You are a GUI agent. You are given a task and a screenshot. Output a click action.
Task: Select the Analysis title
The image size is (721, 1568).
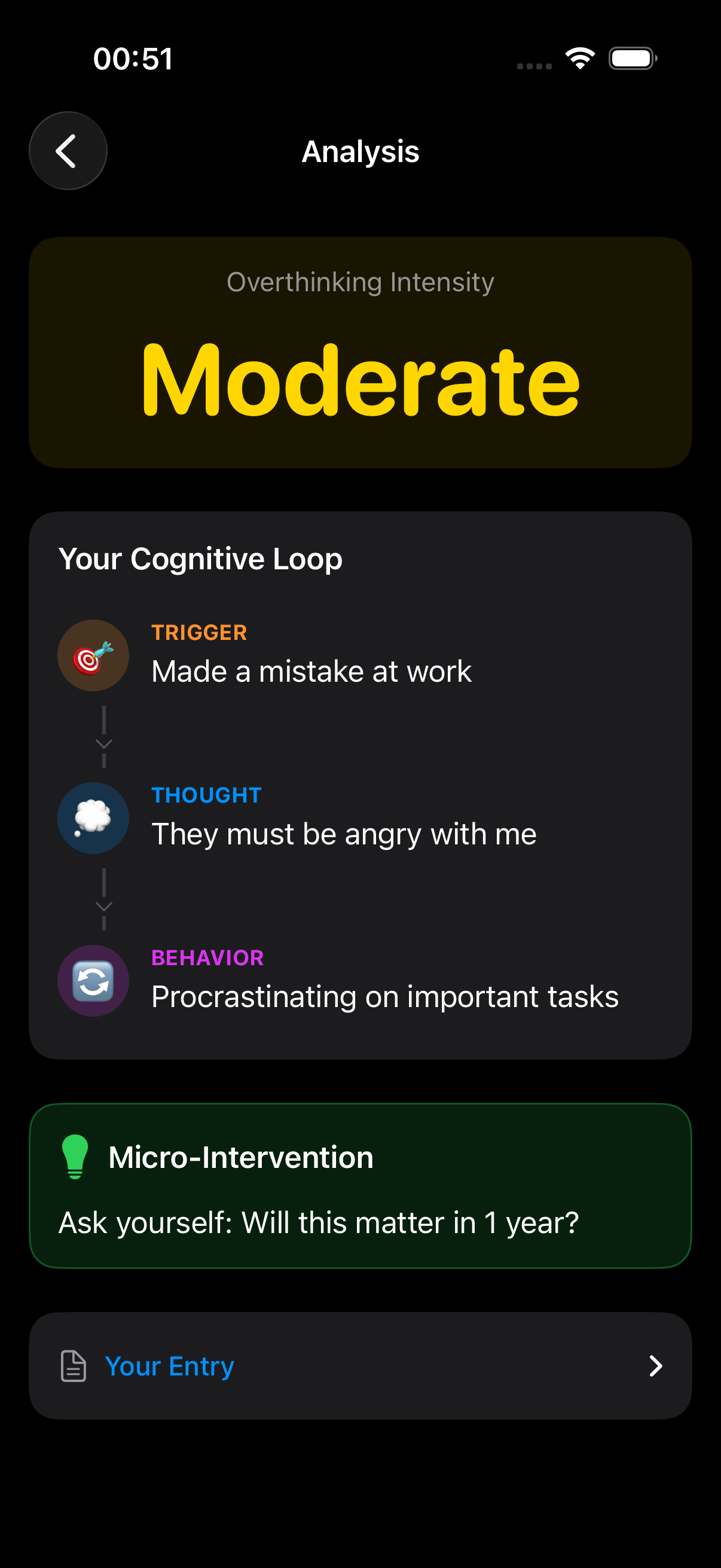pyautogui.click(x=360, y=151)
